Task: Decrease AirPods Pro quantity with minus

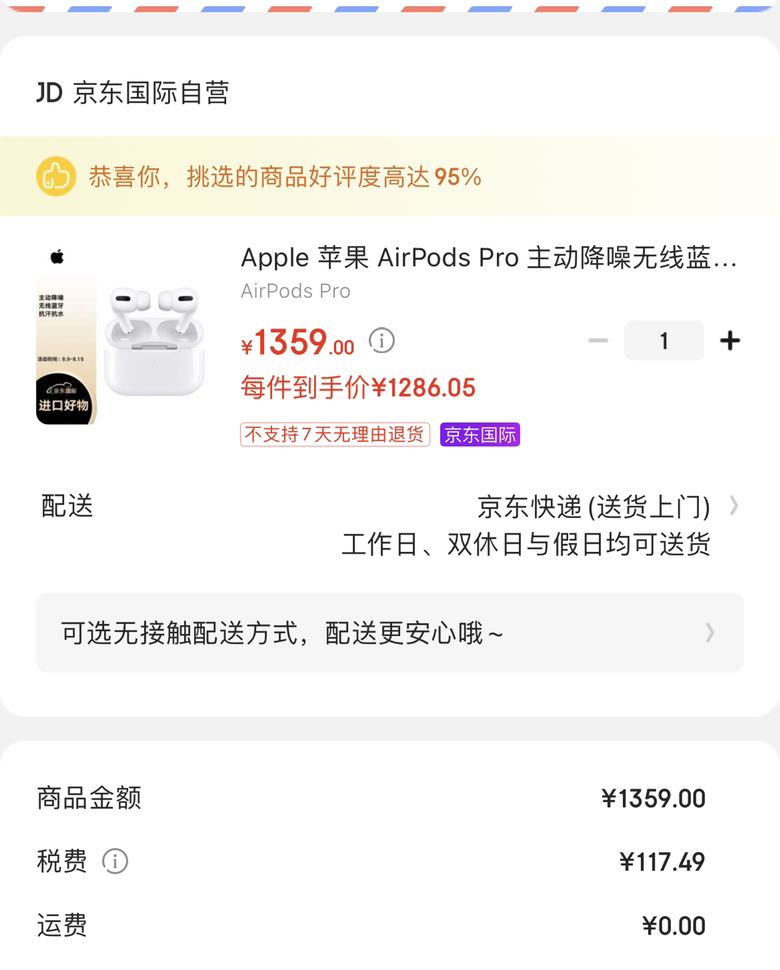Action: 598,341
